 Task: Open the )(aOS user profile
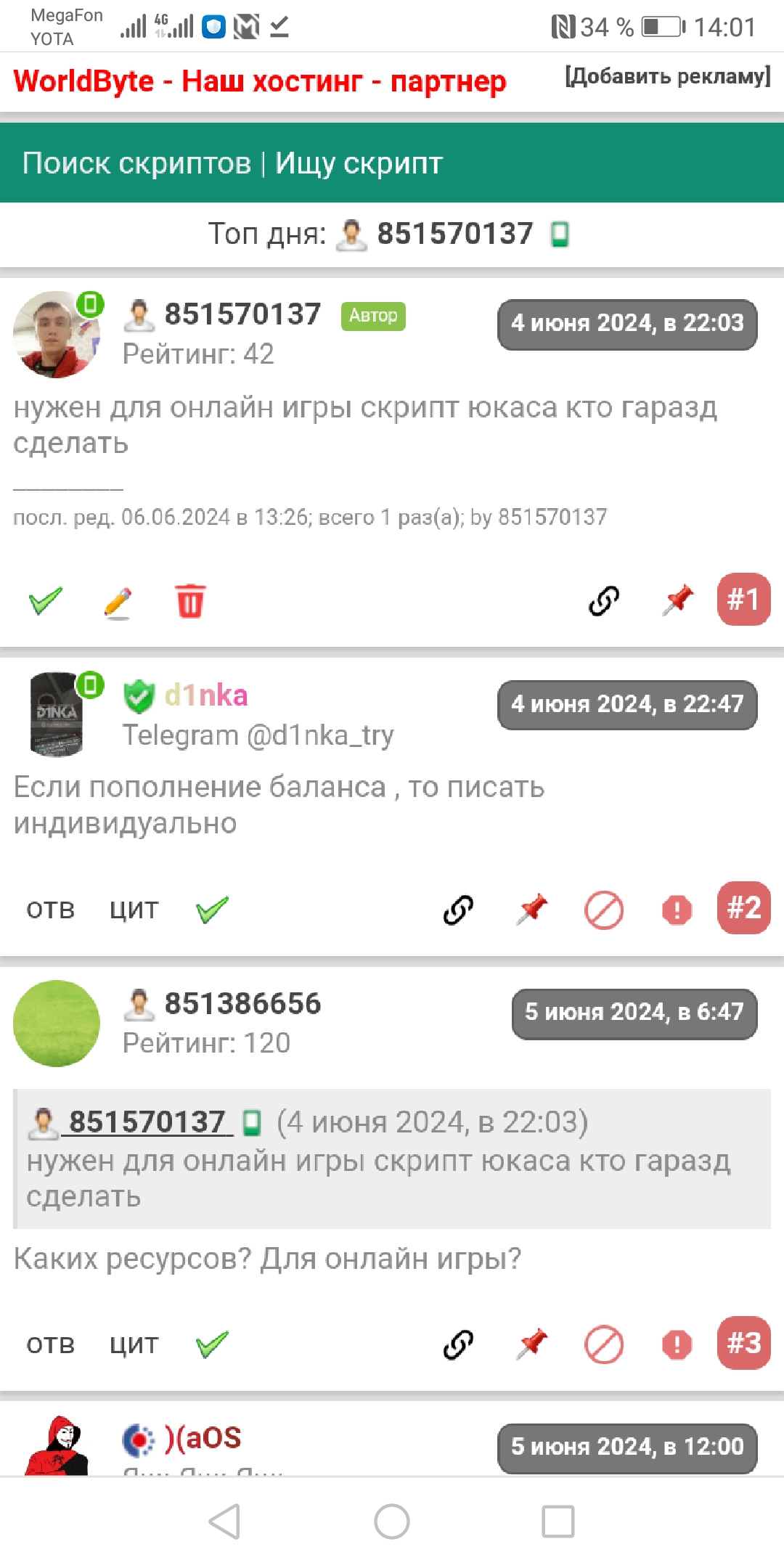tap(203, 1438)
